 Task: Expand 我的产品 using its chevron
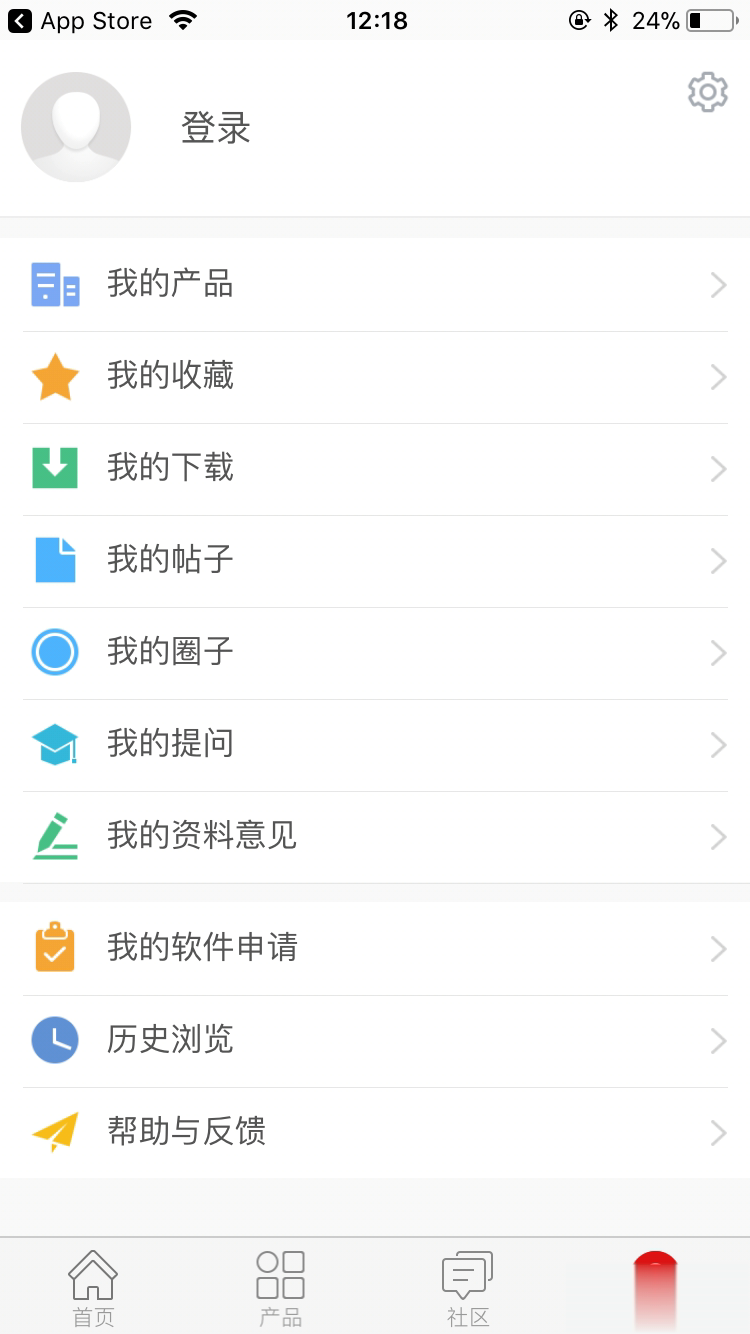[718, 284]
